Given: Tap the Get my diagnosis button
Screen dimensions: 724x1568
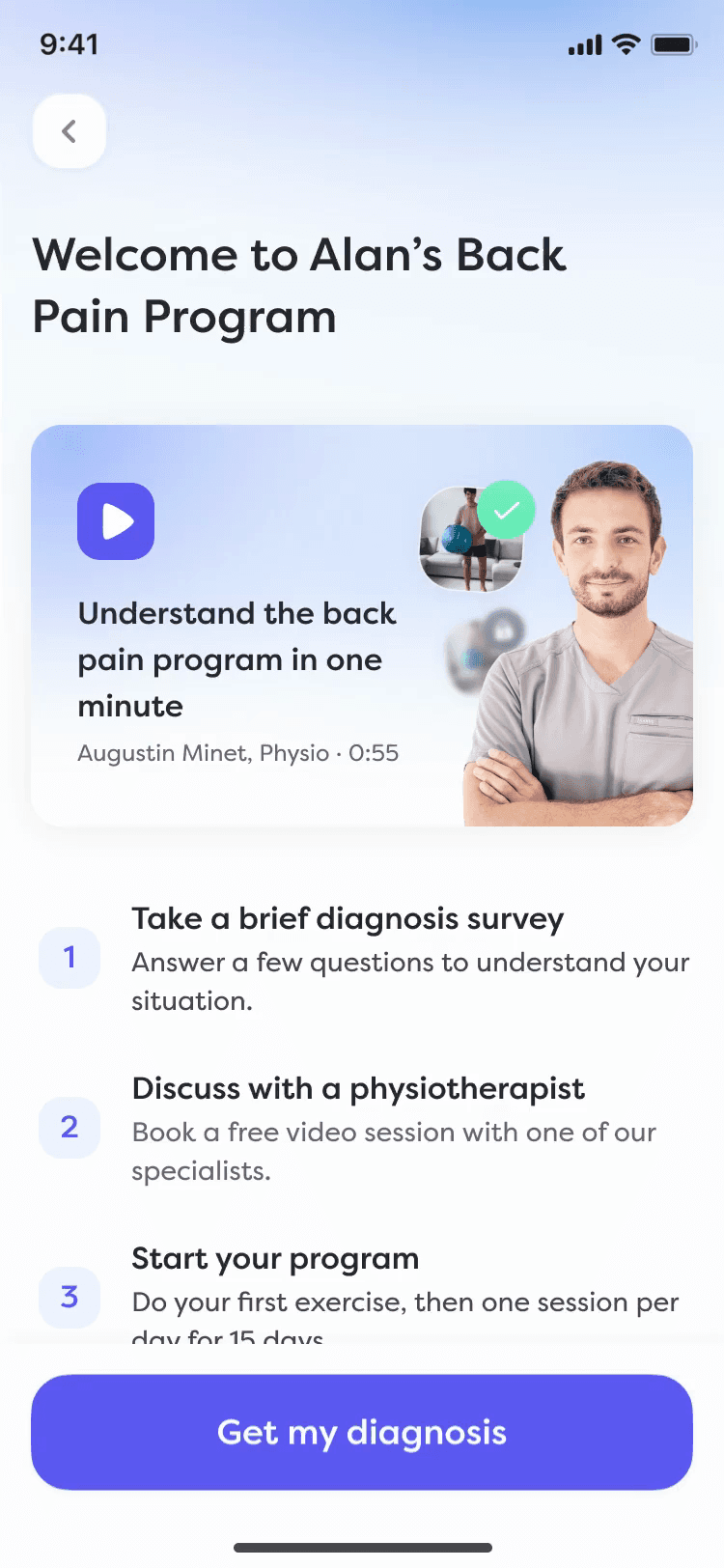Looking at the screenshot, I should [362, 1432].
